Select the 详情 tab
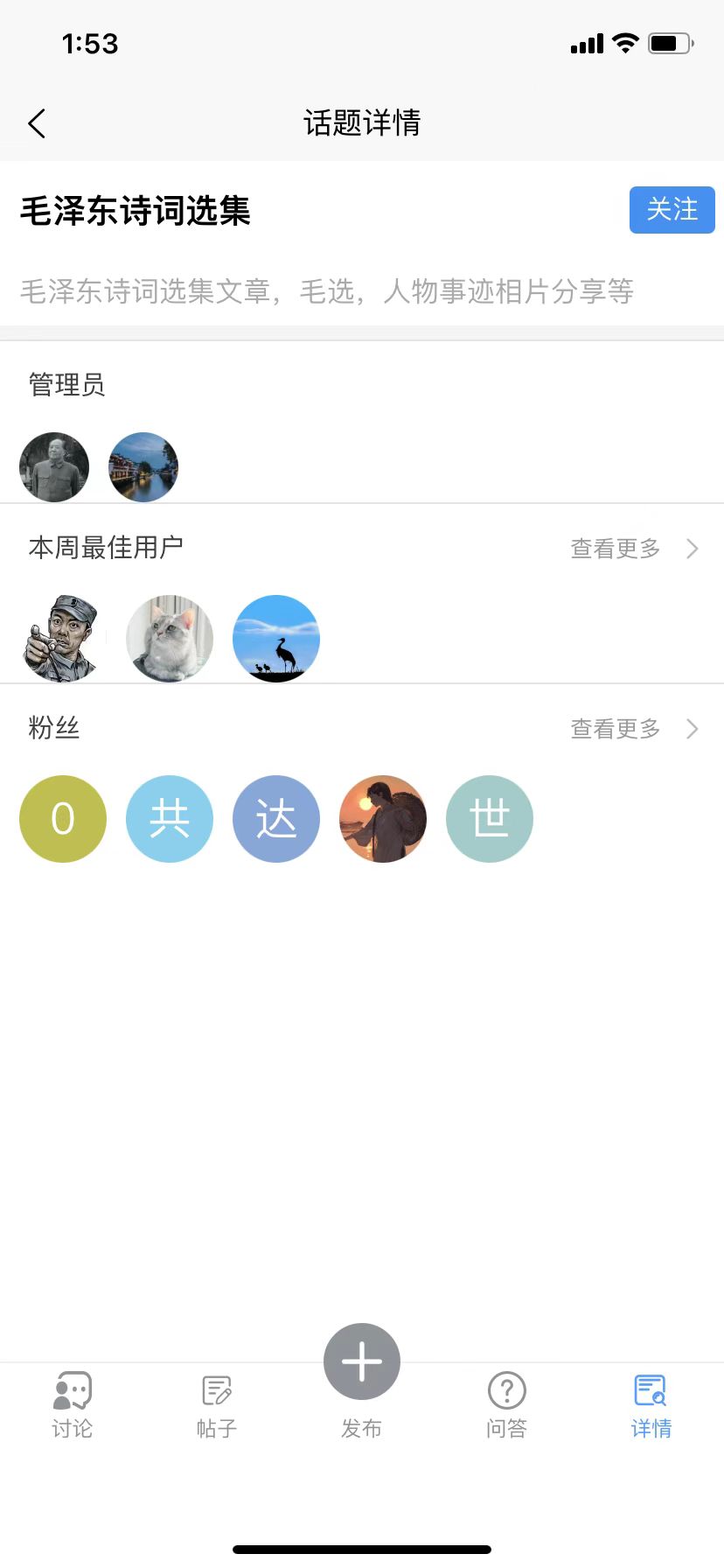The image size is (724, 1568). click(651, 1404)
